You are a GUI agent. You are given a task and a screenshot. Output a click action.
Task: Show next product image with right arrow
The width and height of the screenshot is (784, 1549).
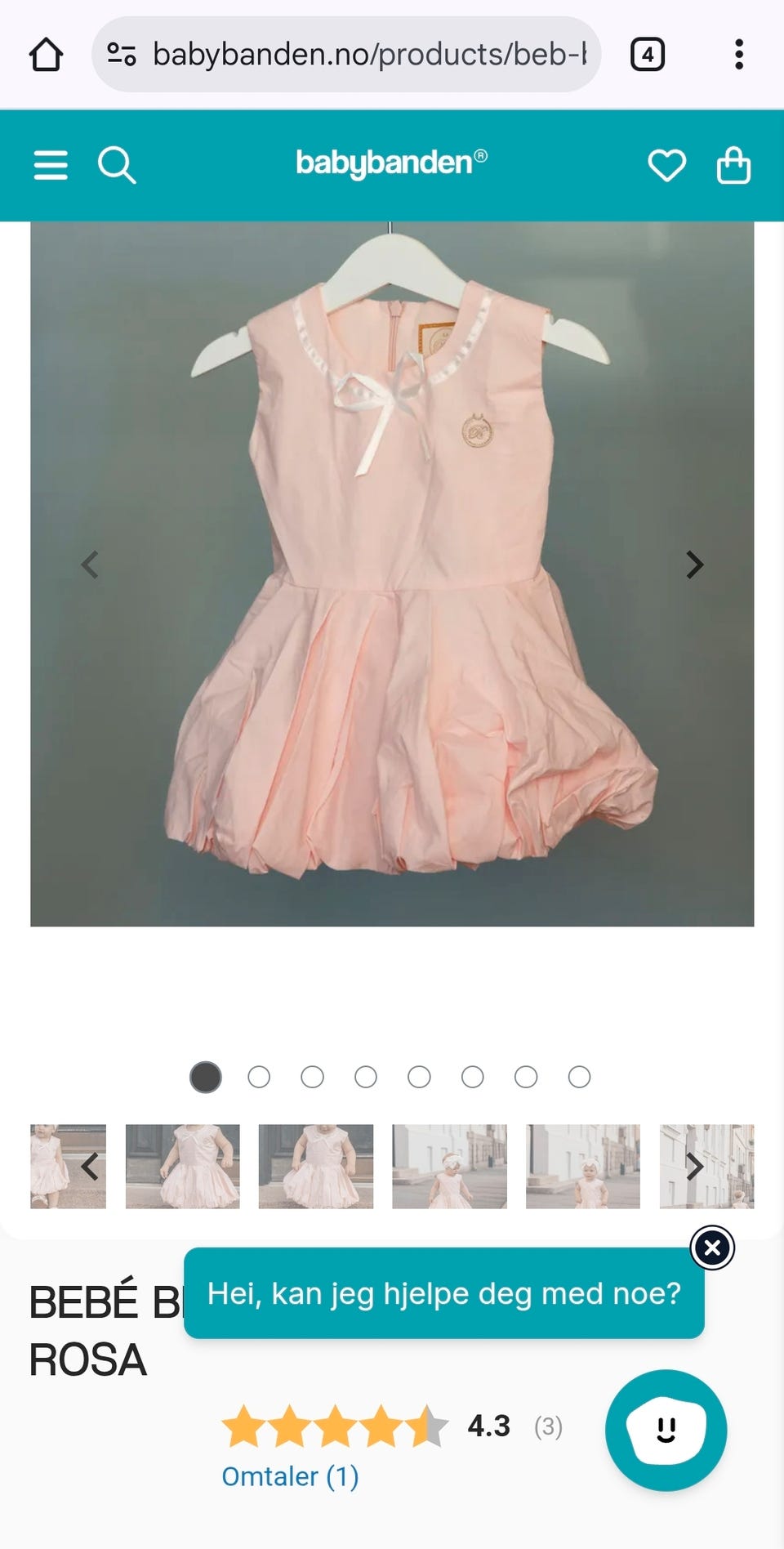(694, 565)
